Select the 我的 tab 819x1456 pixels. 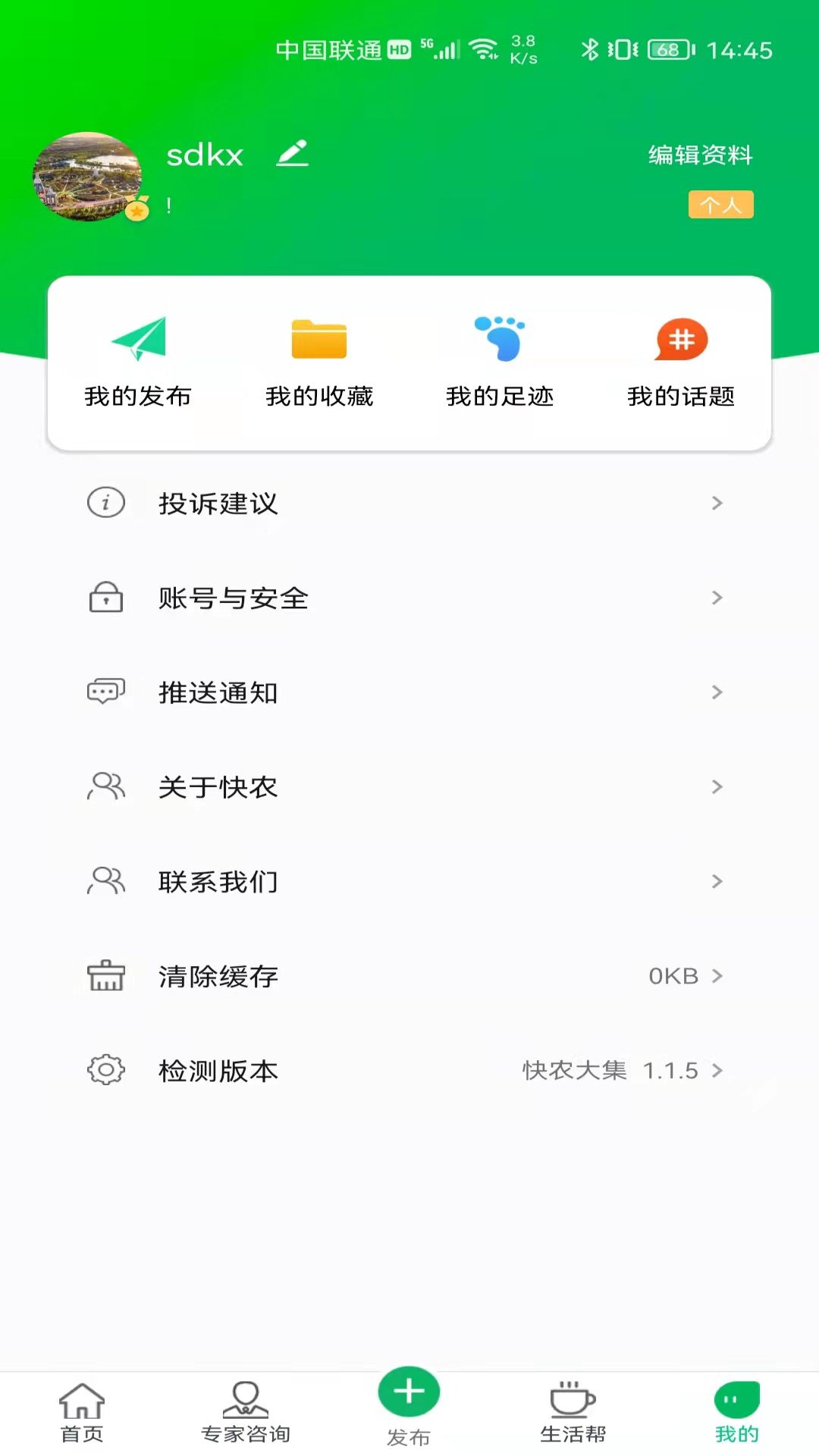(x=736, y=1412)
